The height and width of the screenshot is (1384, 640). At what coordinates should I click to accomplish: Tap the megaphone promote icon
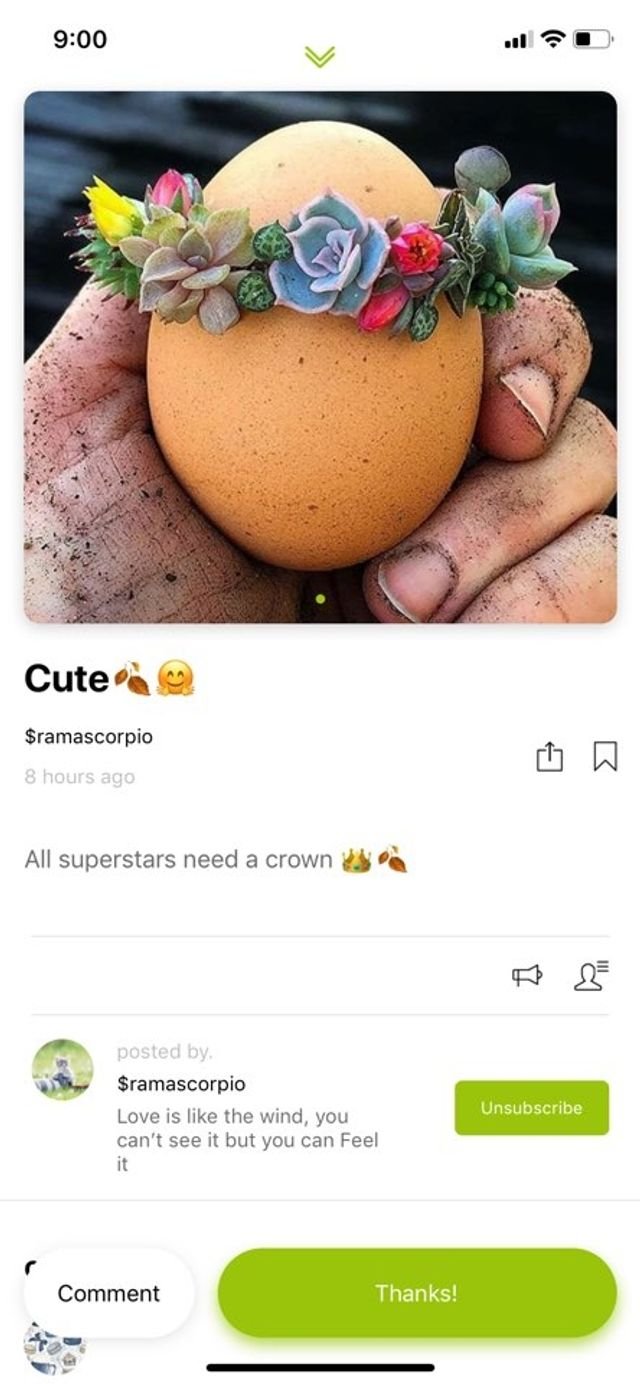527,975
